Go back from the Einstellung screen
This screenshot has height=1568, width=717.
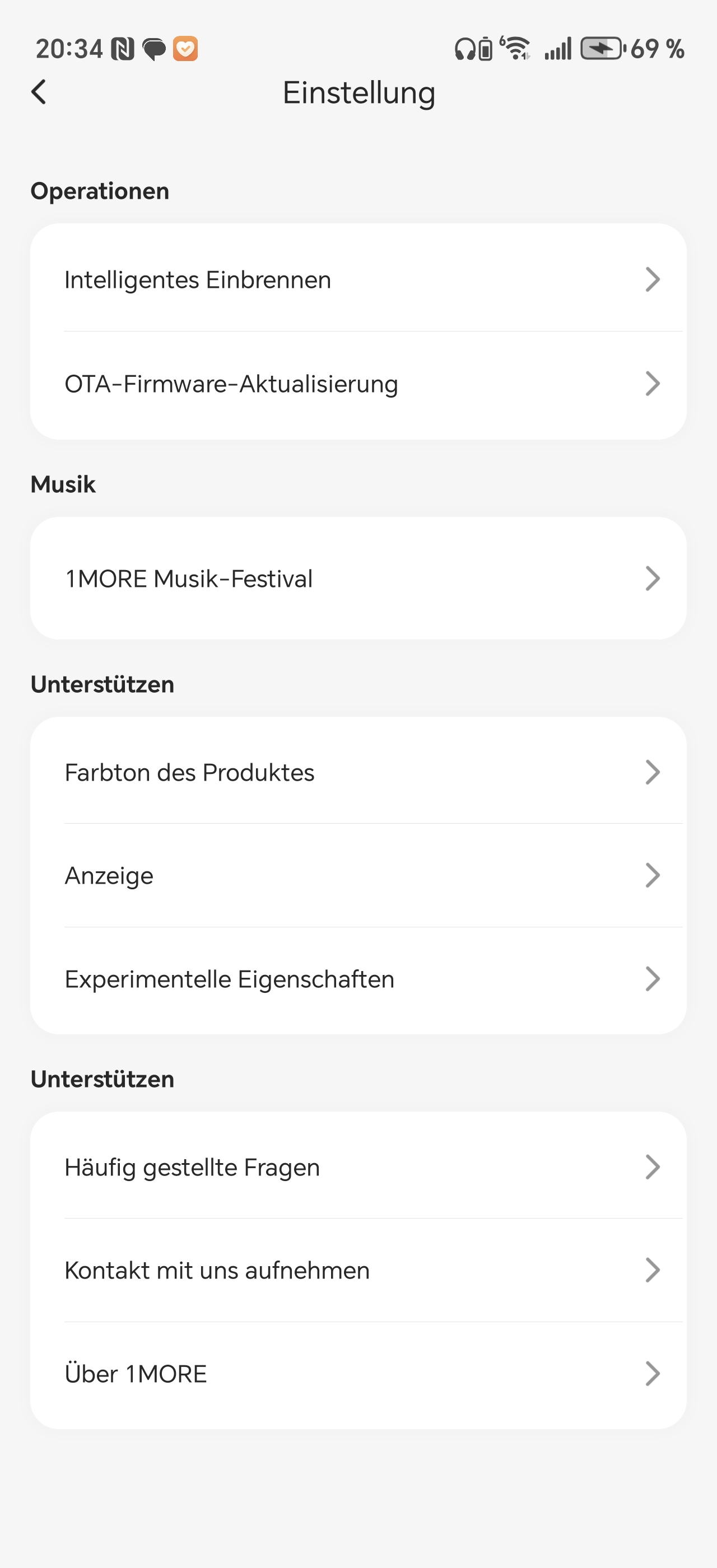39,92
